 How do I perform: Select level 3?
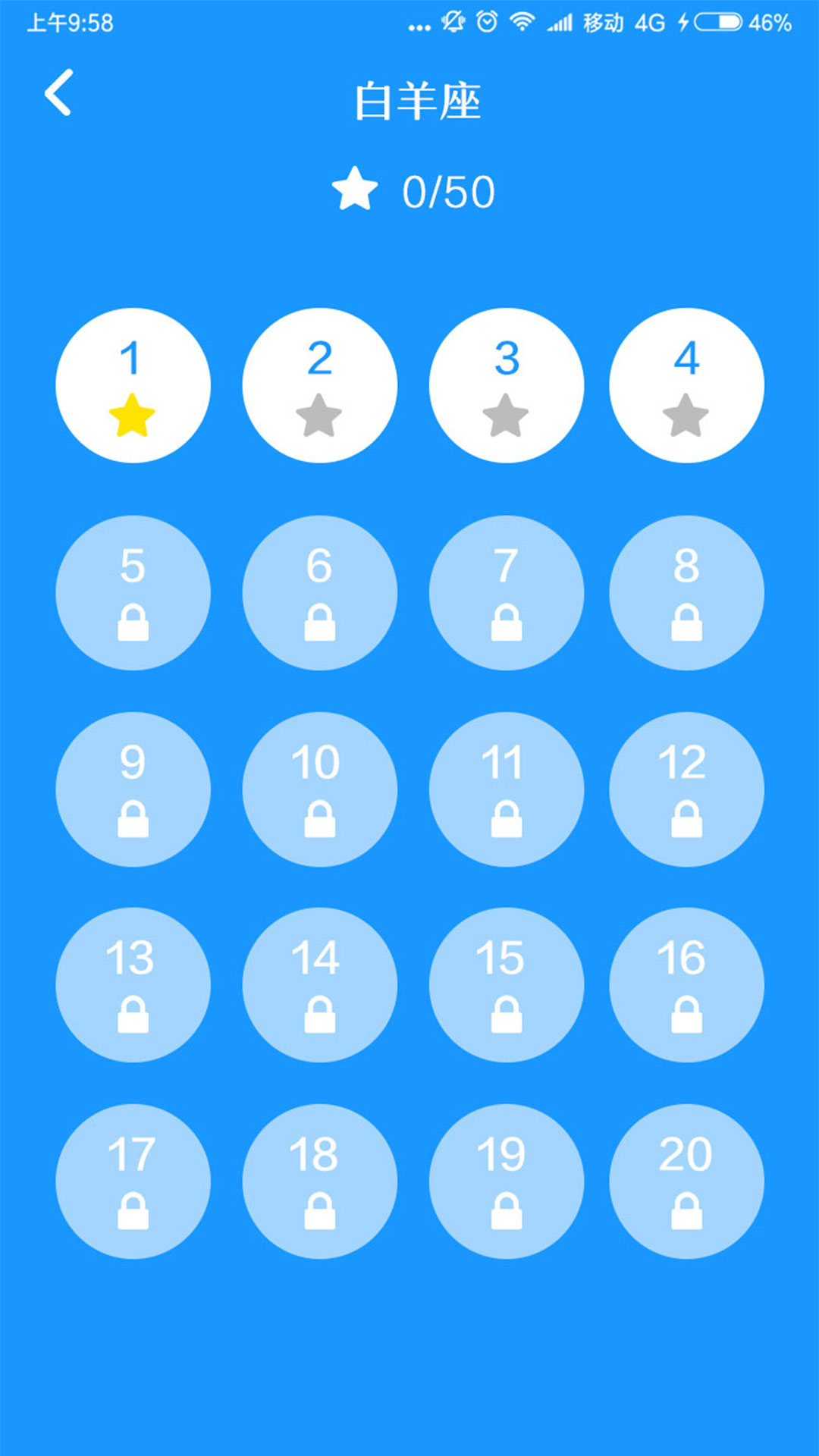click(x=506, y=385)
